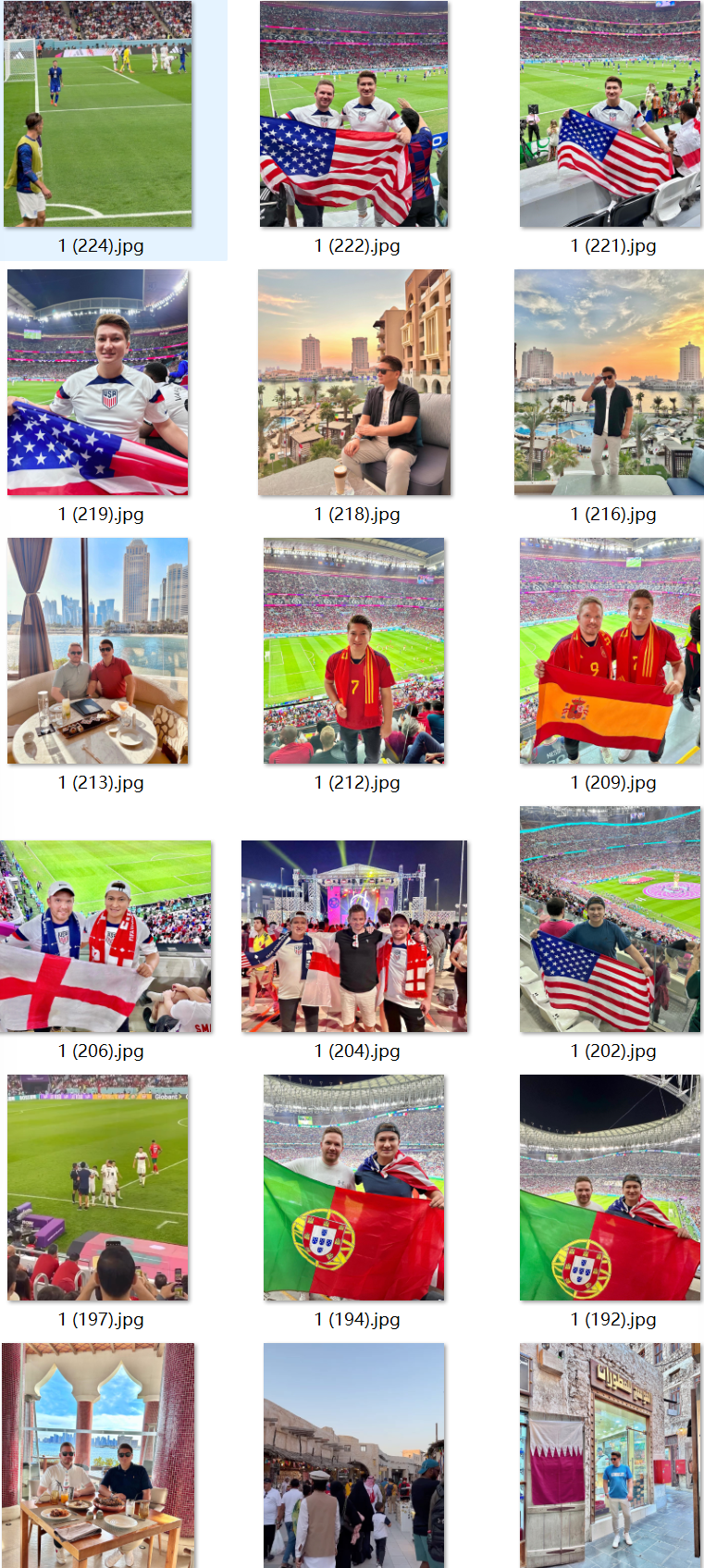Image resolution: width=704 pixels, height=1568 pixels.
Task: Open the file 1 (224).jpg
Action: (x=98, y=115)
